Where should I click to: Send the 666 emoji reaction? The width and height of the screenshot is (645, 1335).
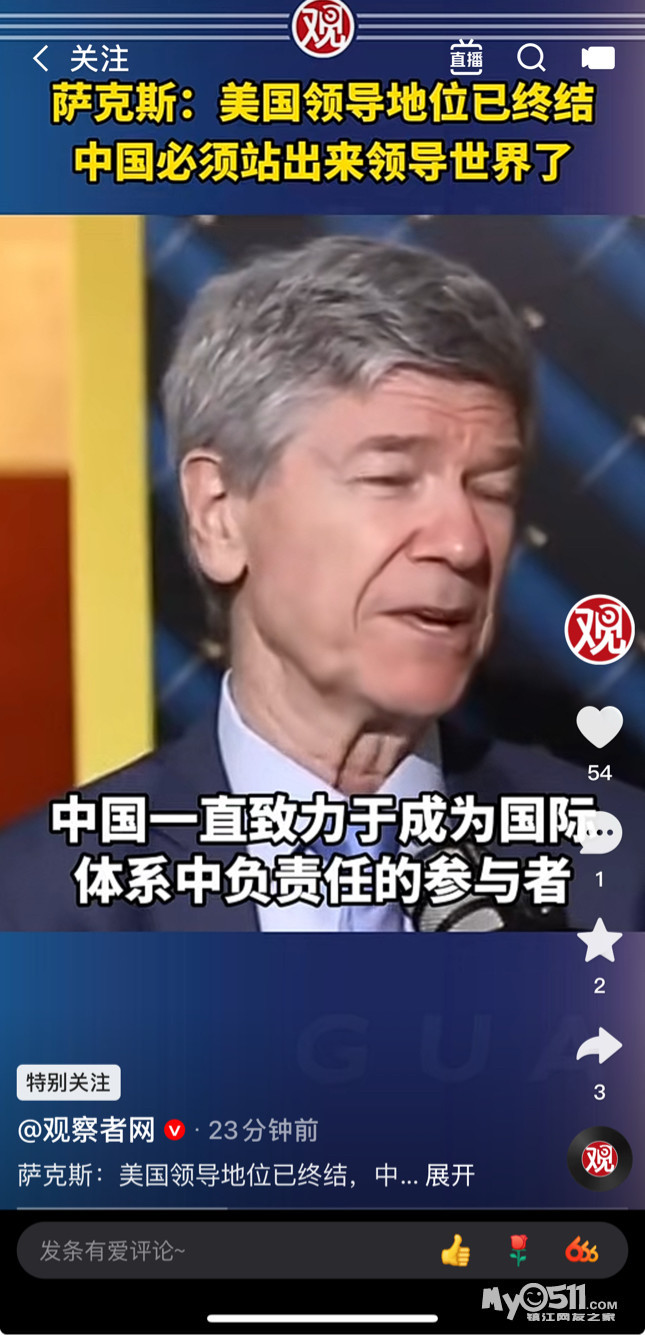[x=581, y=1249]
